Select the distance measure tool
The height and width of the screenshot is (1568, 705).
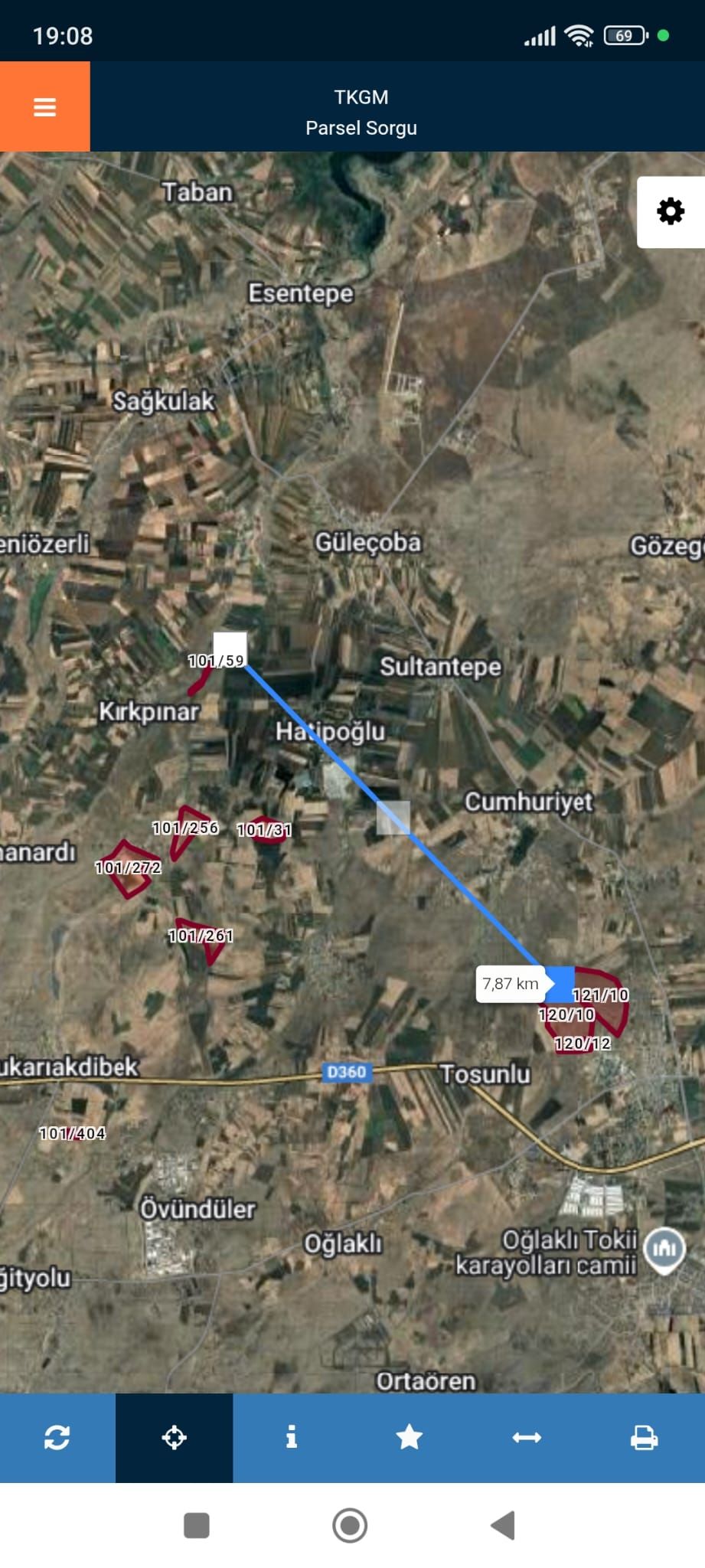(x=527, y=1437)
